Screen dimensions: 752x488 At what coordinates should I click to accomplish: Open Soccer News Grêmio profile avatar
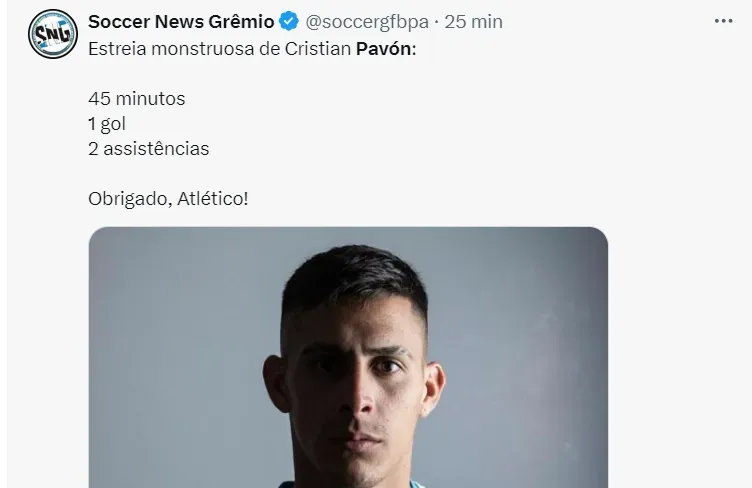[52, 34]
